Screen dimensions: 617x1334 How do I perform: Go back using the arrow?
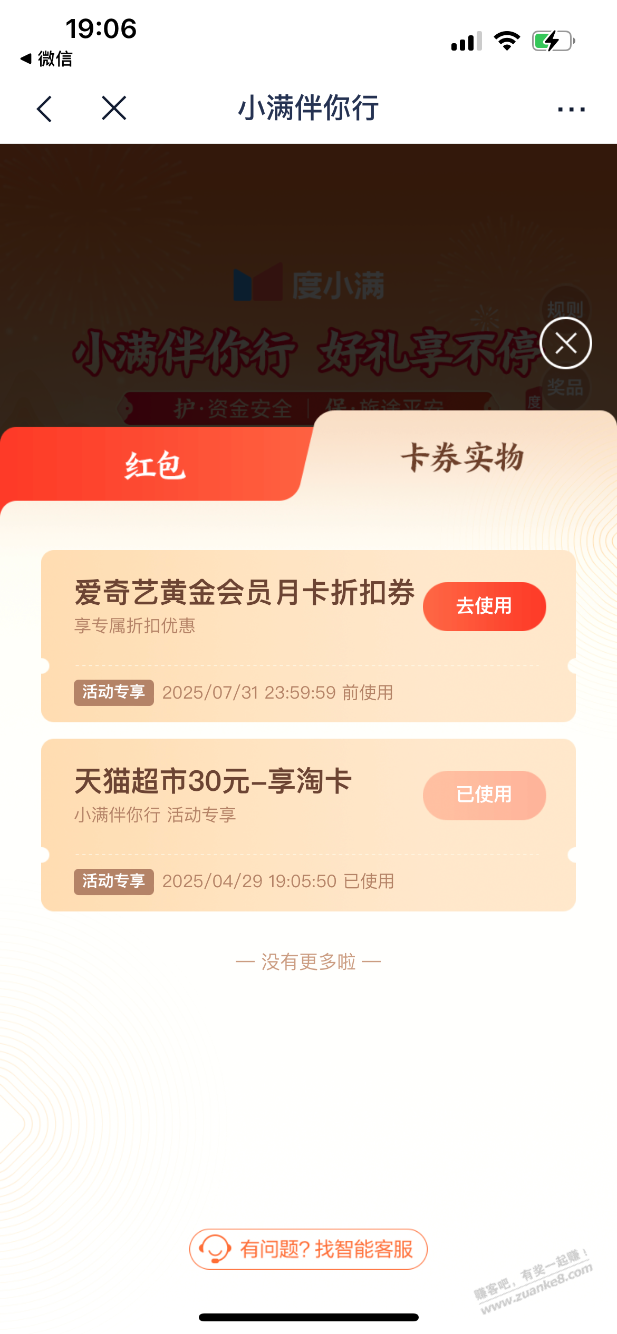click(x=44, y=108)
